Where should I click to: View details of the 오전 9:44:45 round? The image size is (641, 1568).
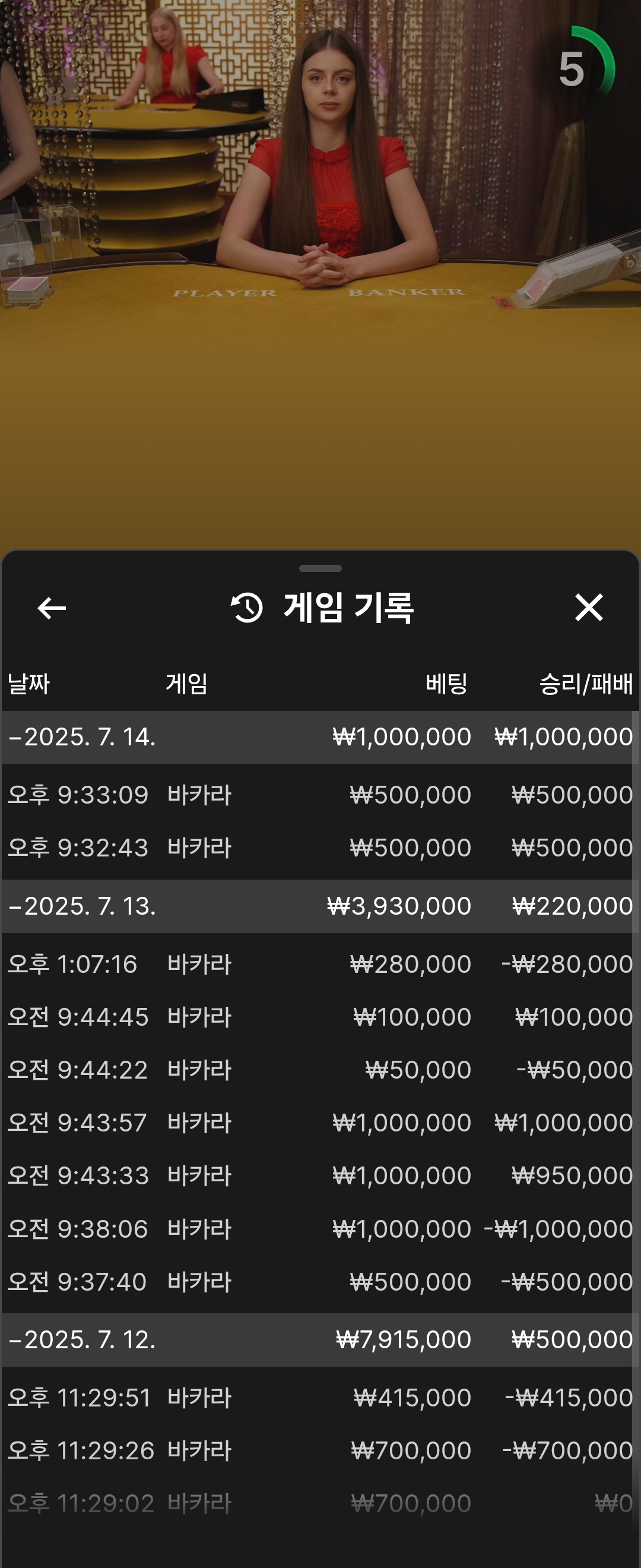pos(320,1017)
